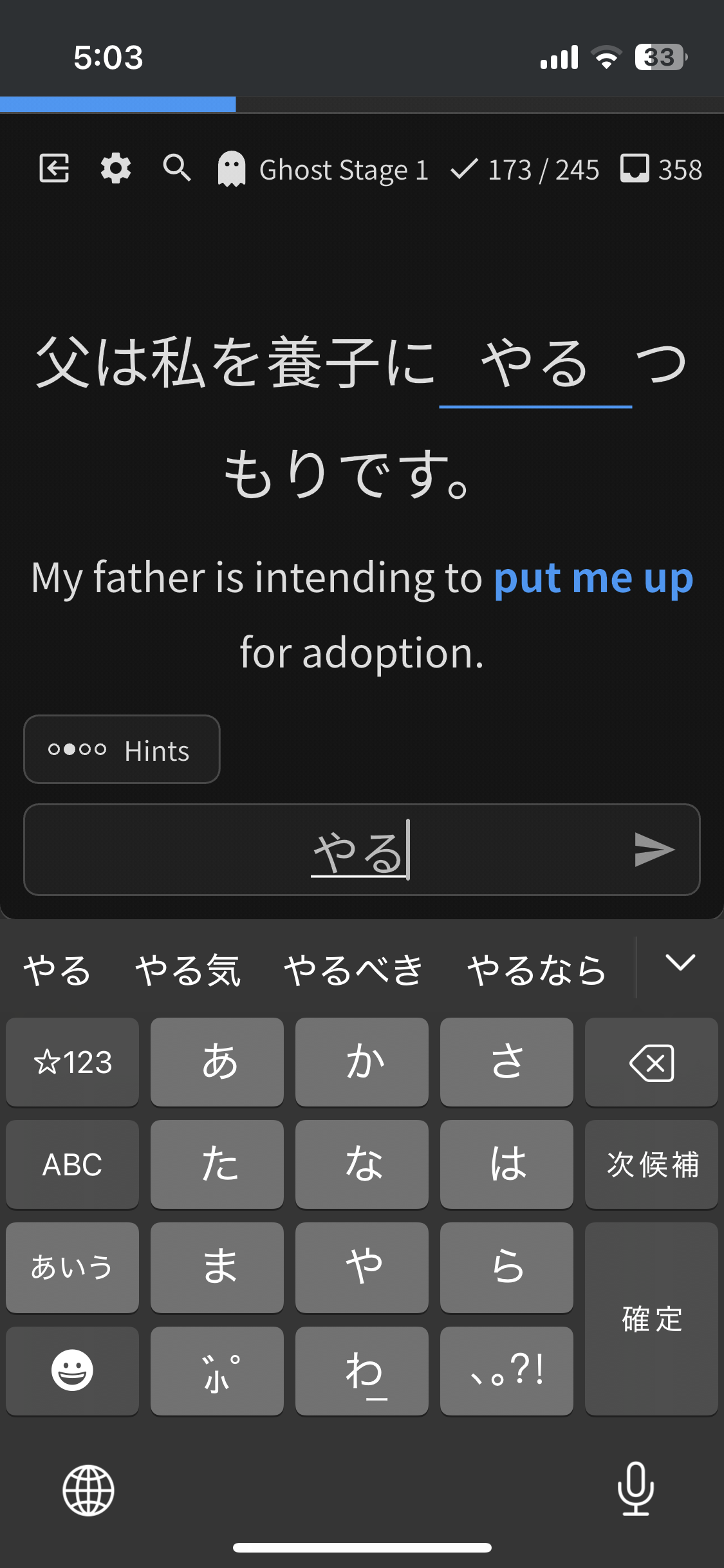Viewport: 724px width, 1568px height.
Task: Confirm input with the 確定 key
Action: pos(651,1318)
